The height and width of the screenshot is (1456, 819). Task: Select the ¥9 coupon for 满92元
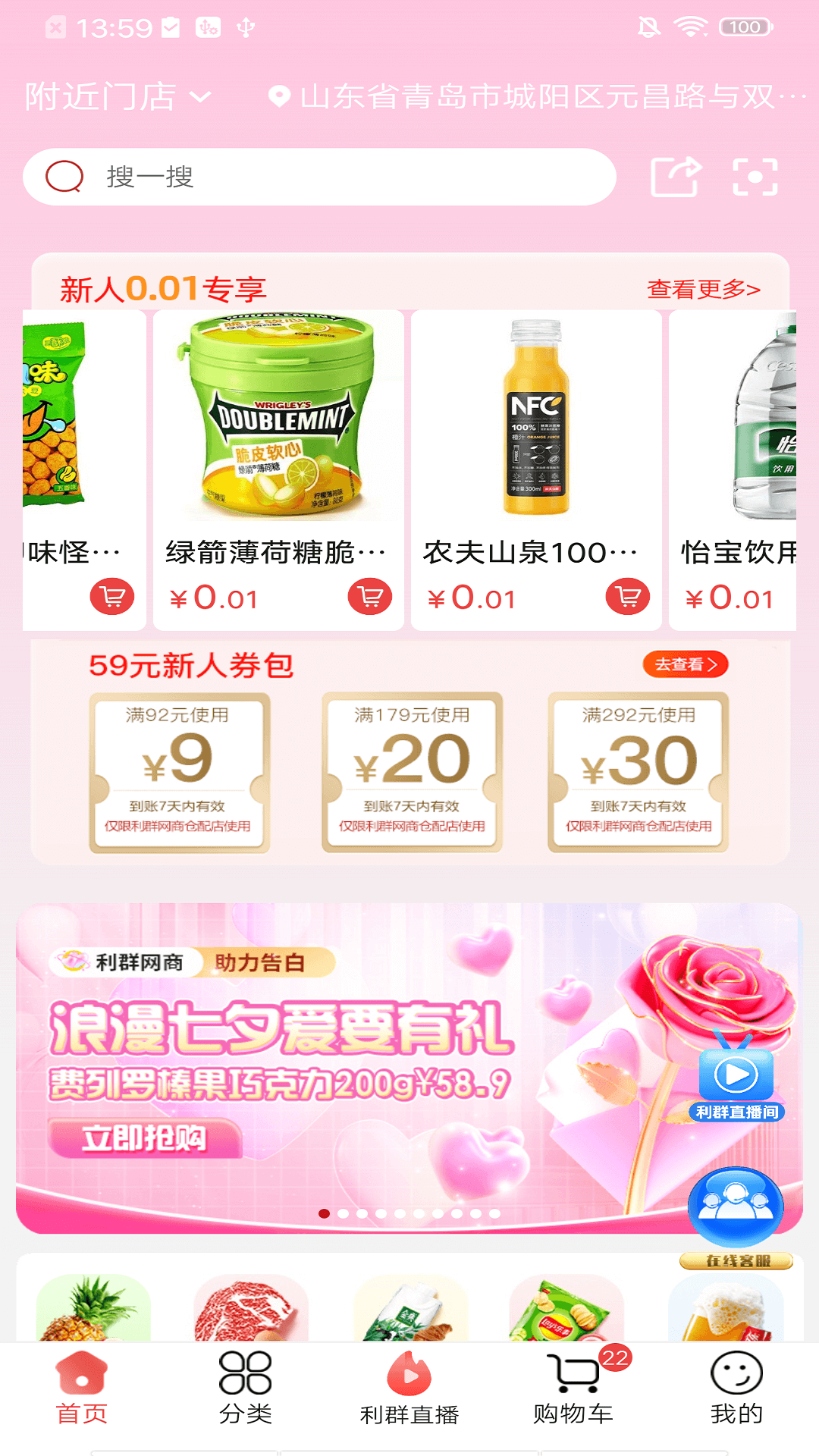pos(179,772)
